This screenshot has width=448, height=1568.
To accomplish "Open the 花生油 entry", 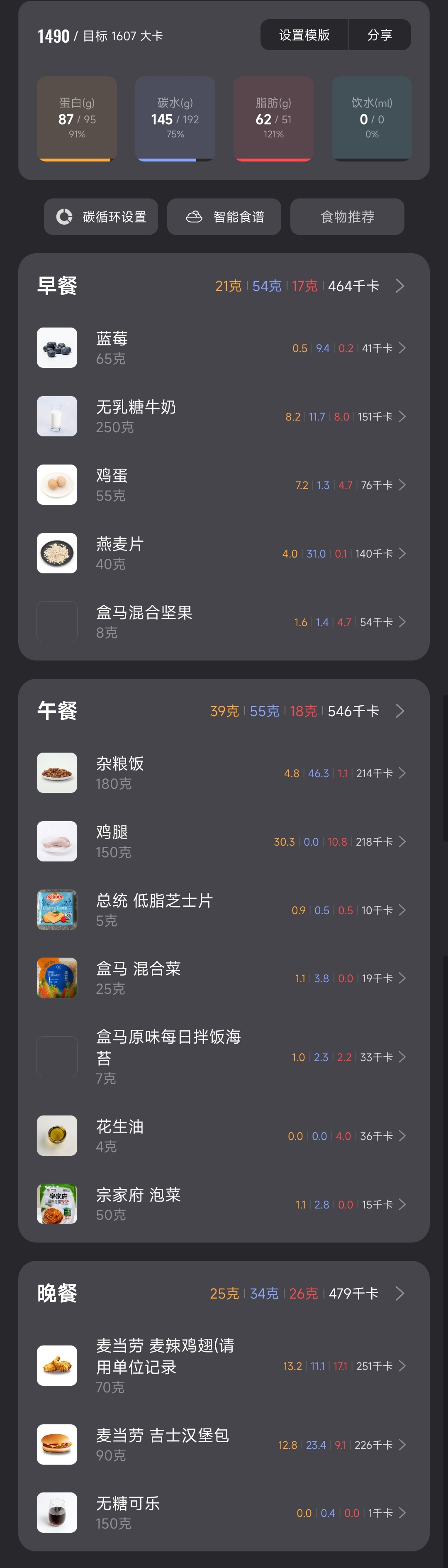I will [x=224, y=1136].
